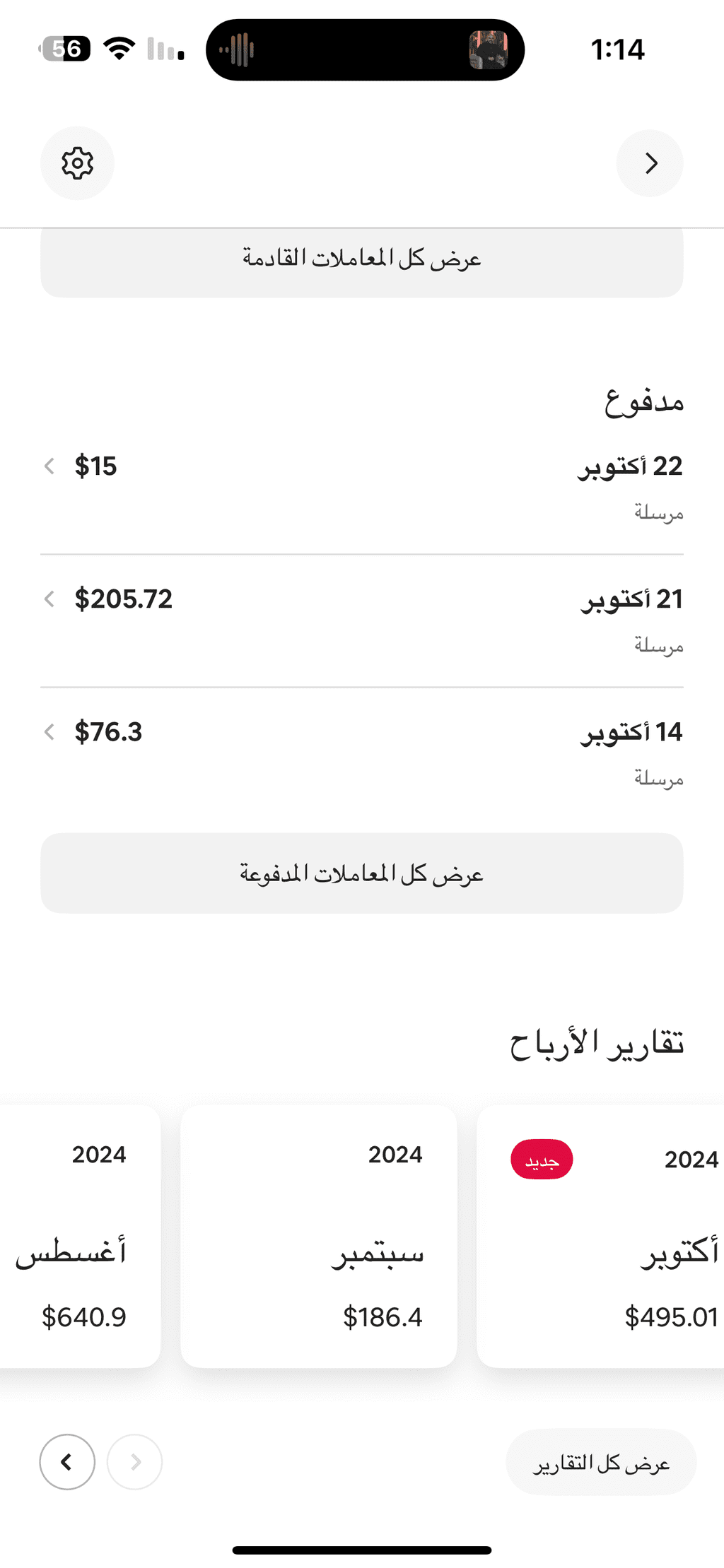Screen dimensions: 724x1568
Task: Tap "عرض كل التقارير" button
Action: [601, 1462]
